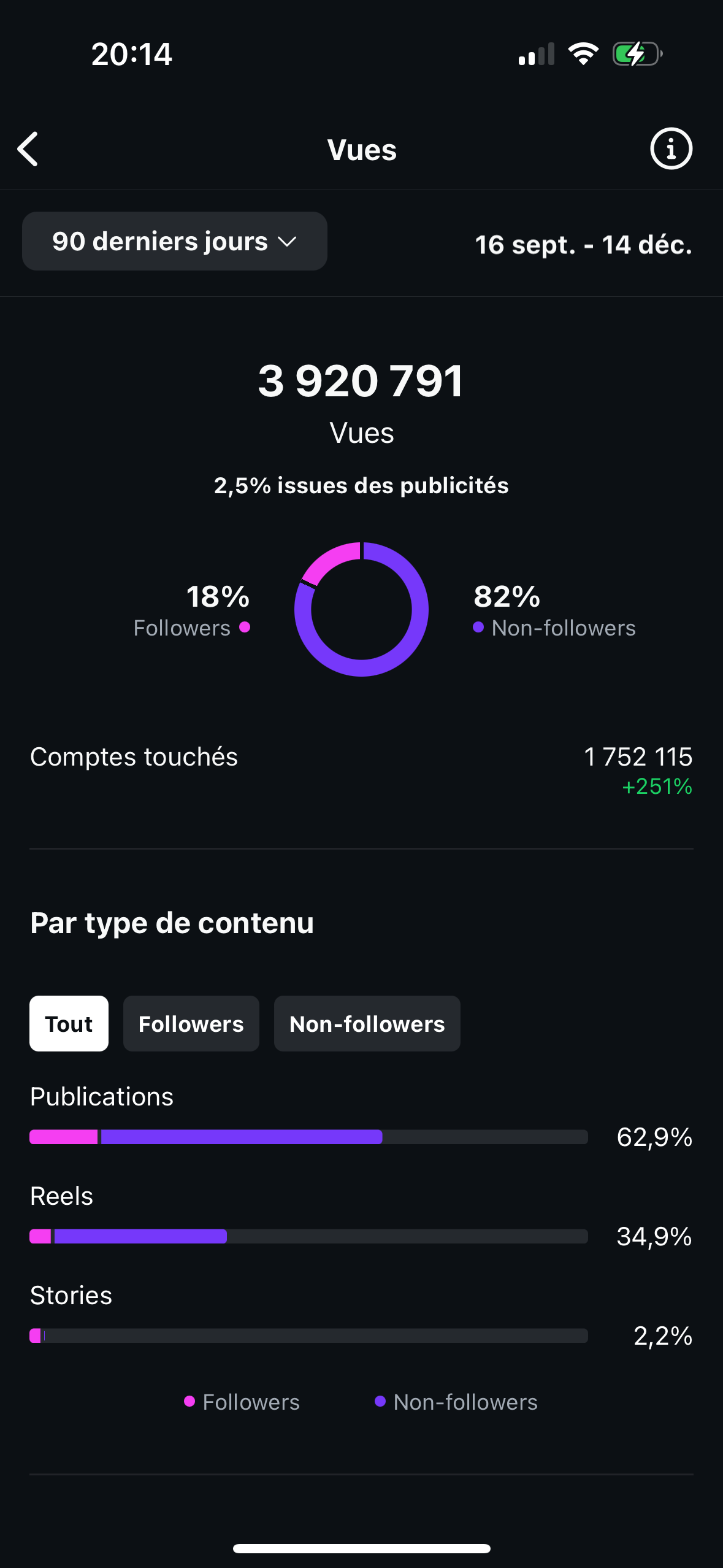Open the 90 derniers jours dropdown

pos(175,241)
